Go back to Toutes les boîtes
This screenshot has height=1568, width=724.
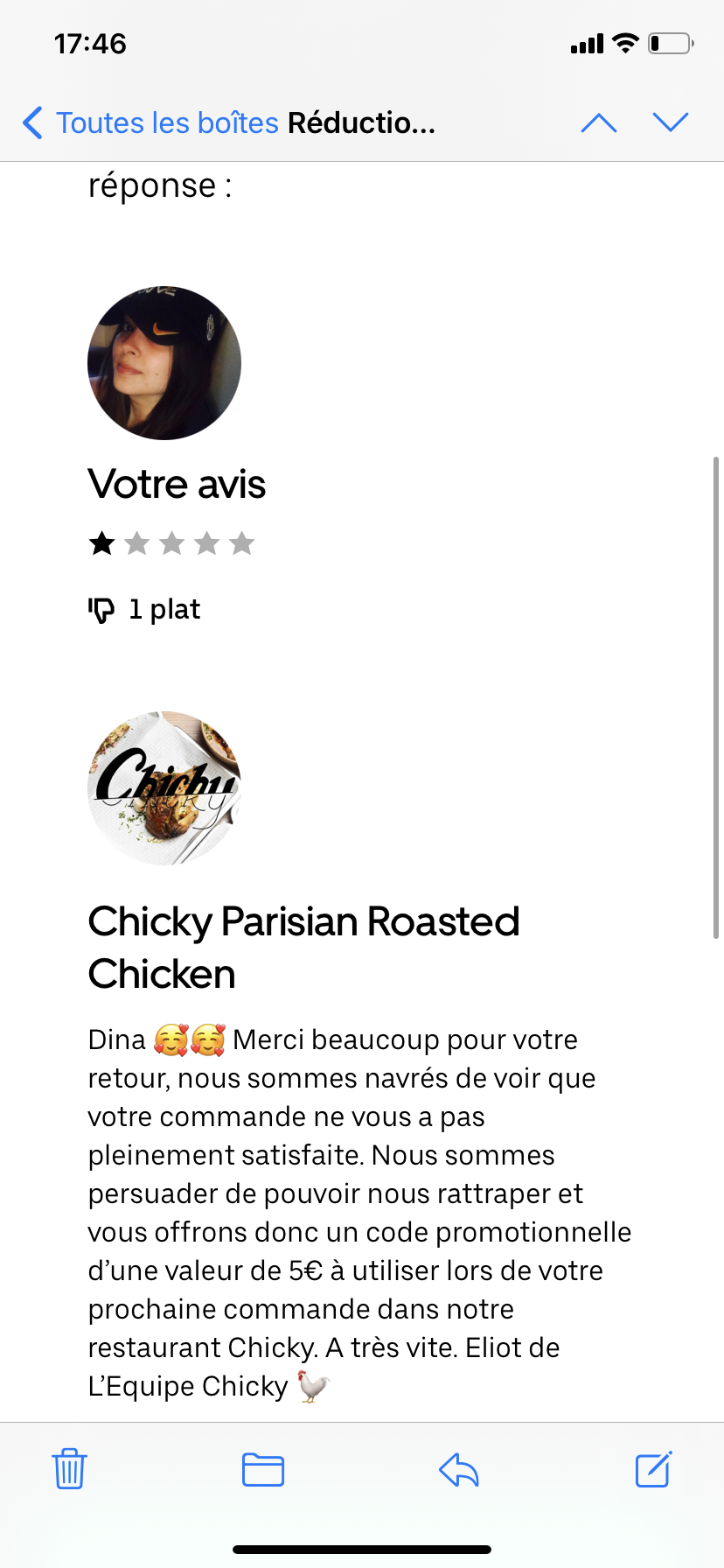coord(149,123)
